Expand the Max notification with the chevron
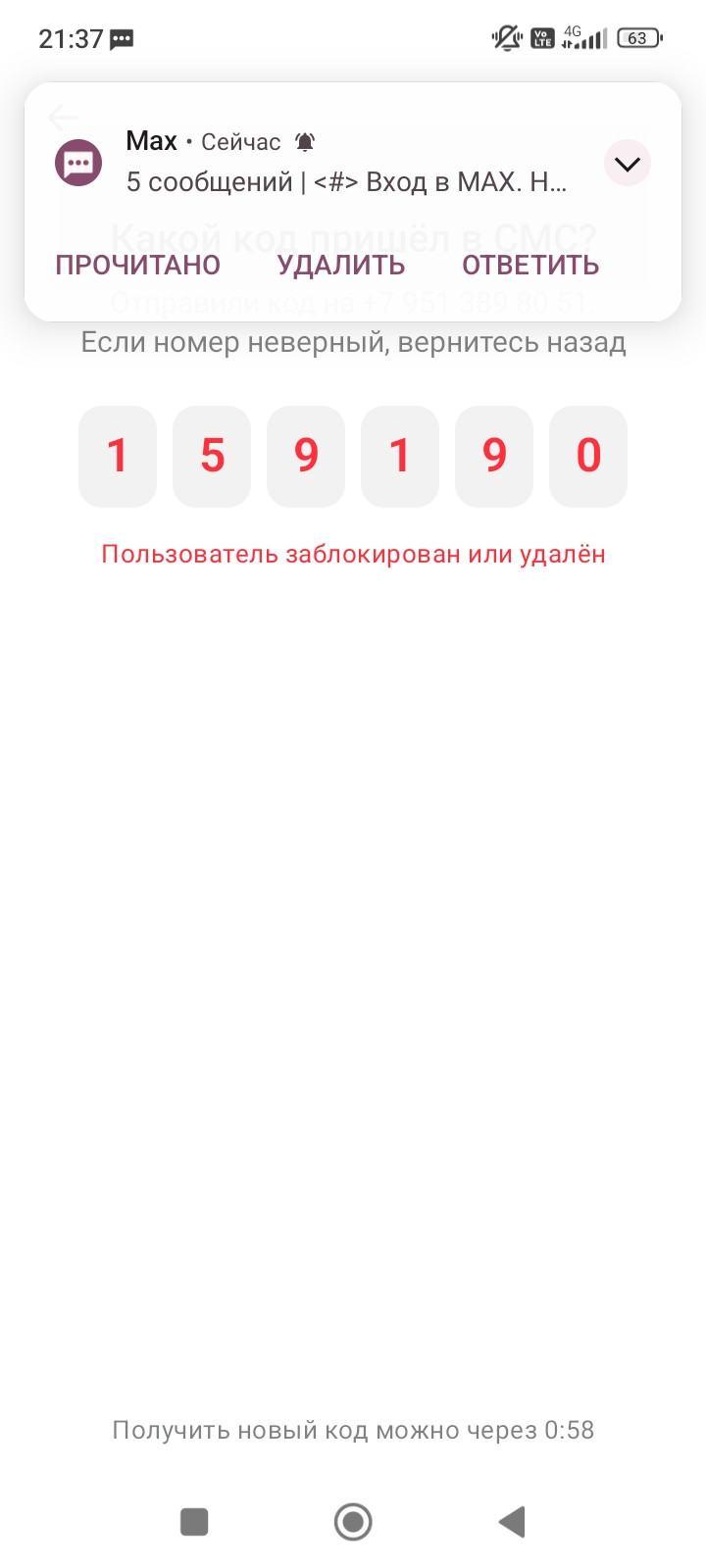This screenshot has width=706, height=1568. (x=627, y=164)
